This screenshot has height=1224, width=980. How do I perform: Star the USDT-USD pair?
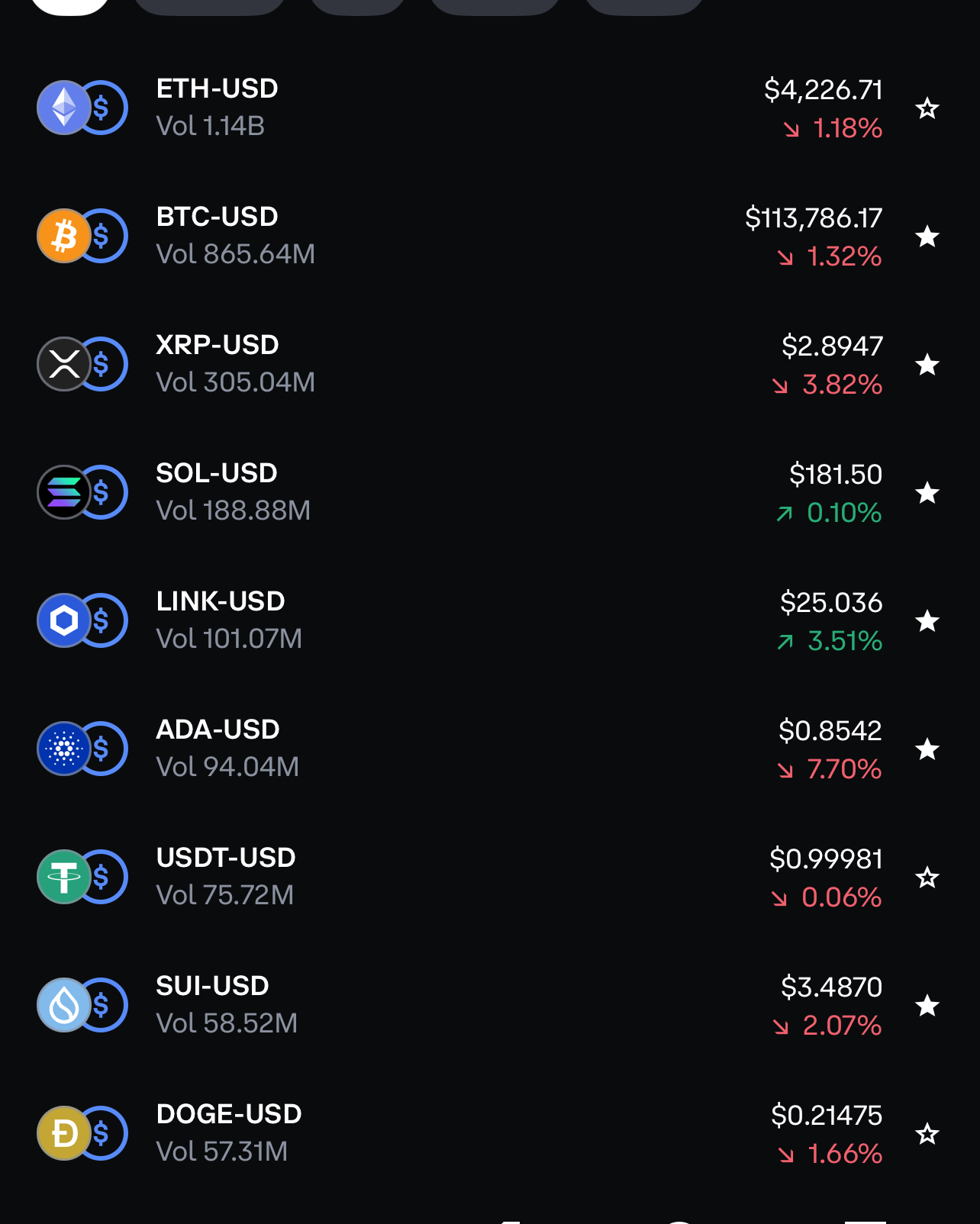pyautogui.click(x=927, y=878)
